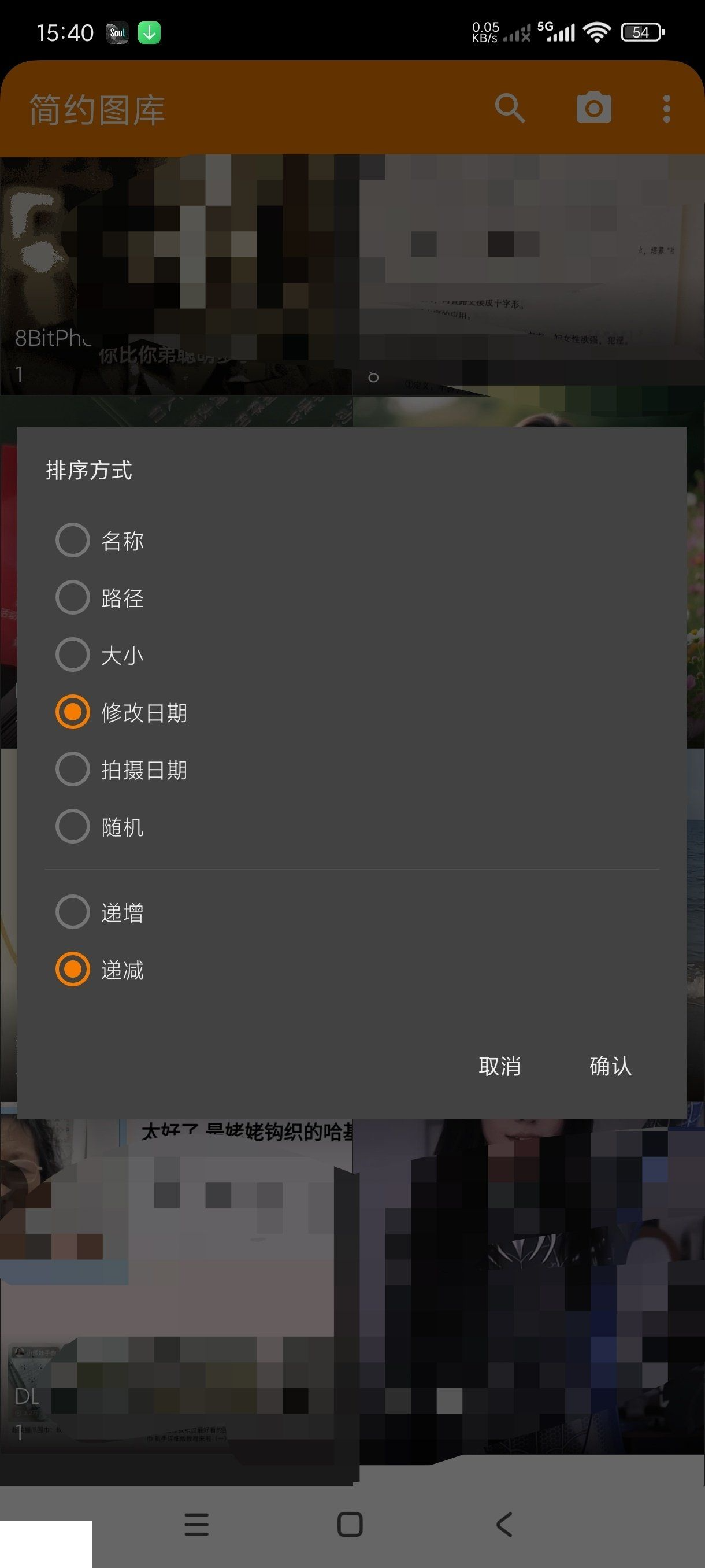The height and width of the screenshot is (1568, 705).
Task: Select sorting by 大小
Action: pos(122,655)
